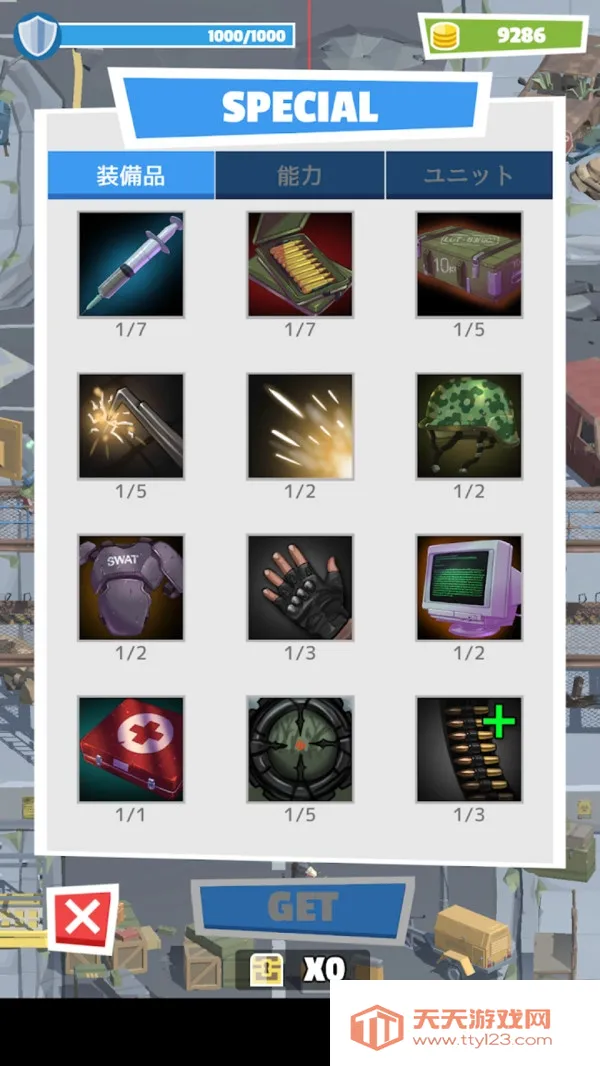The image size is (600, 1066).
Task: Select the camouflage helmet item
Action: (469, 426)
